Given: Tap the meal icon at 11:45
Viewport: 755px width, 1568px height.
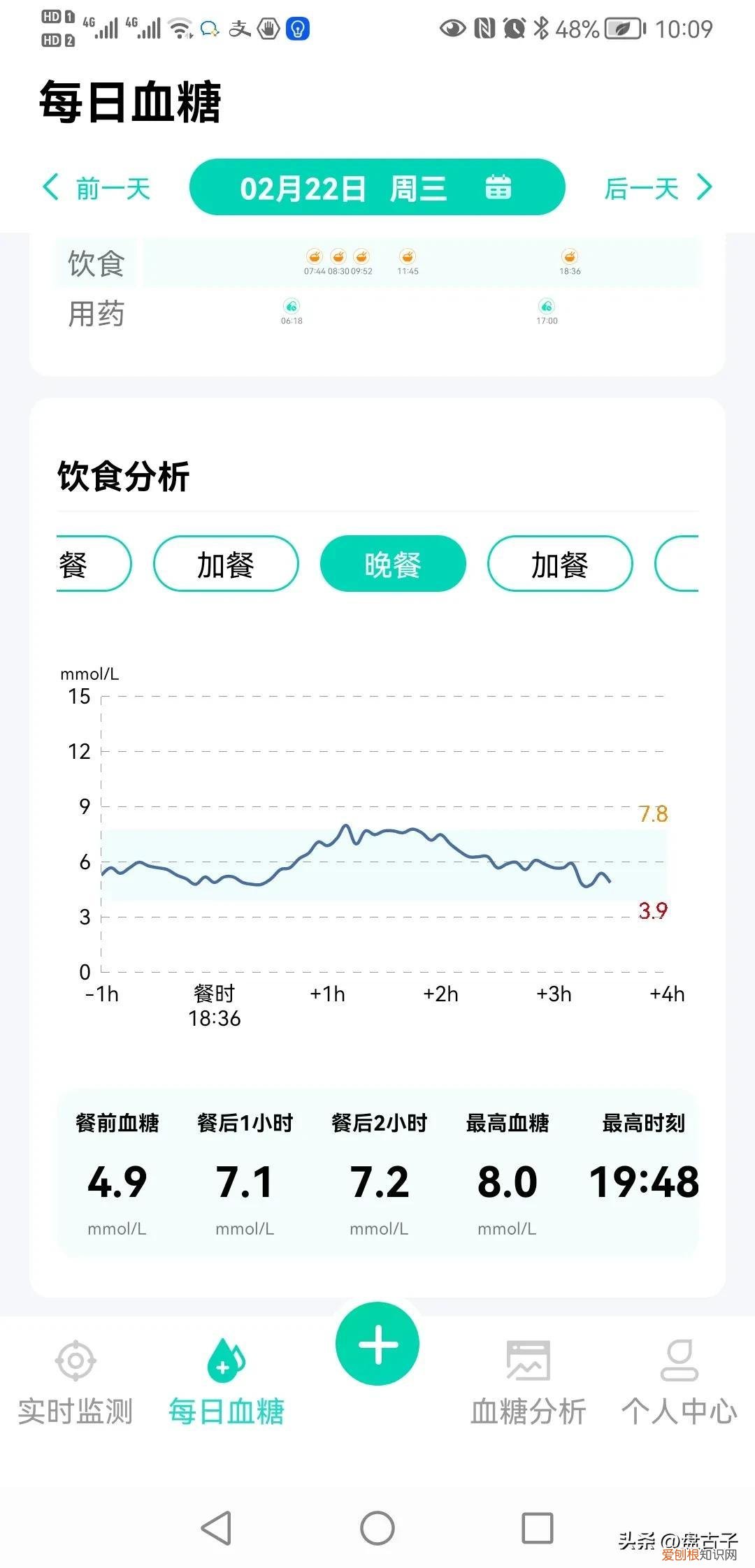Looking at the screenshot, I should point(409,256).
